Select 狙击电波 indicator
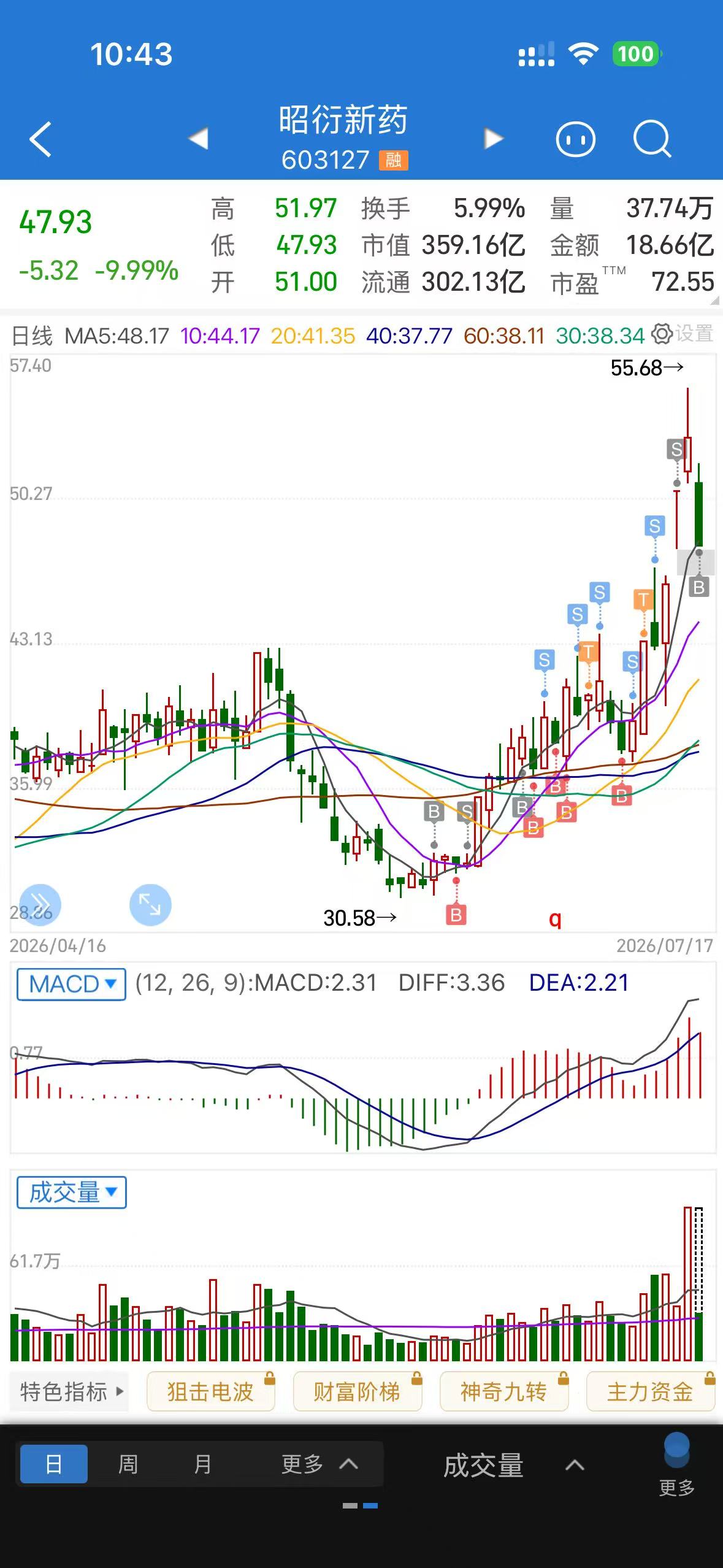 coord(210,1392)
